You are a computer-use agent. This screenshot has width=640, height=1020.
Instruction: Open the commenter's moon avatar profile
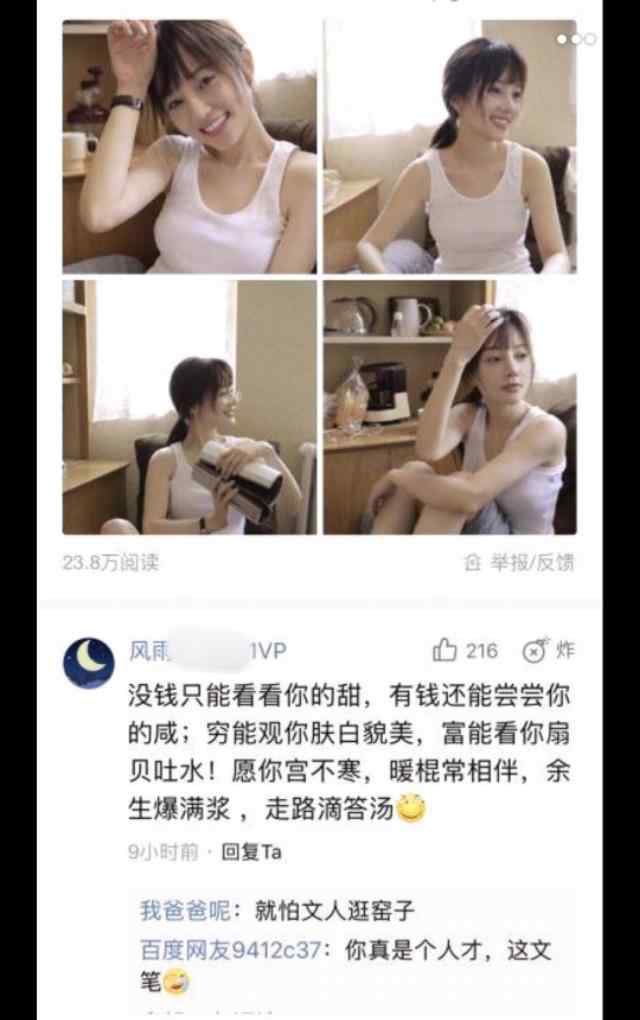pyautogui.click(x=89, y=662)
